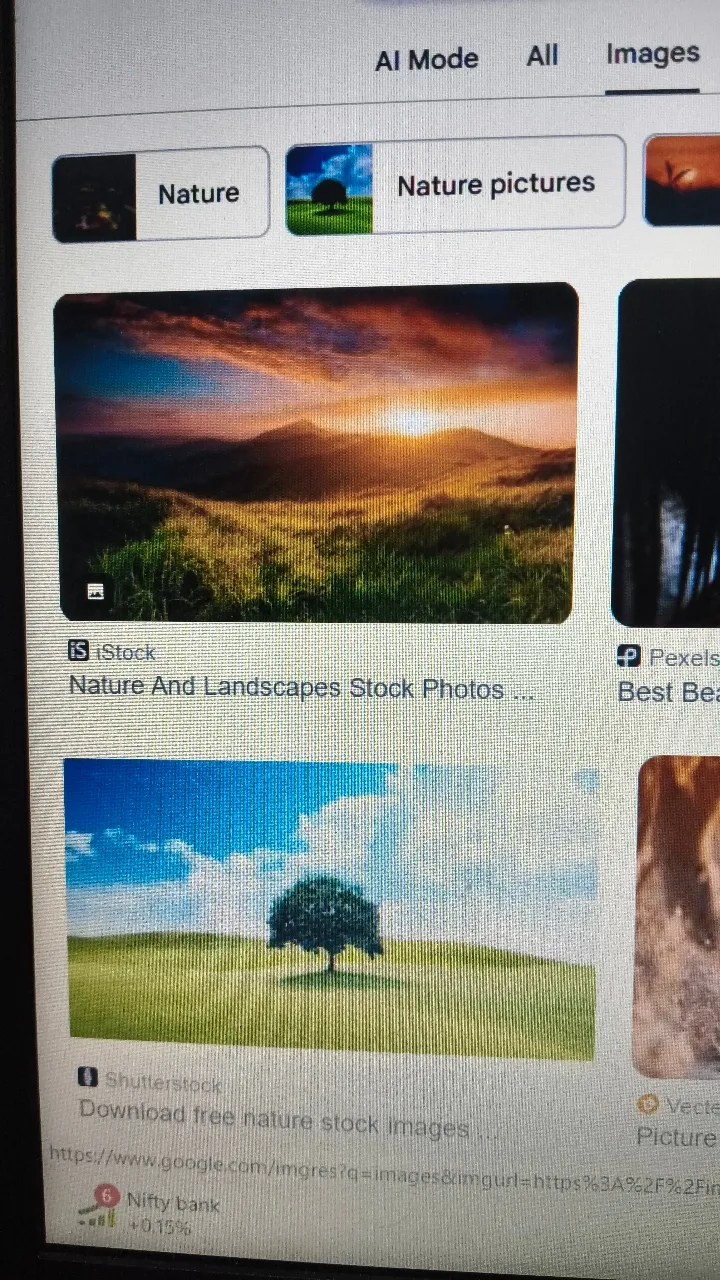
Task: Open the Nifty bank taskbar widget
Action: click(x=150, y=1212)
